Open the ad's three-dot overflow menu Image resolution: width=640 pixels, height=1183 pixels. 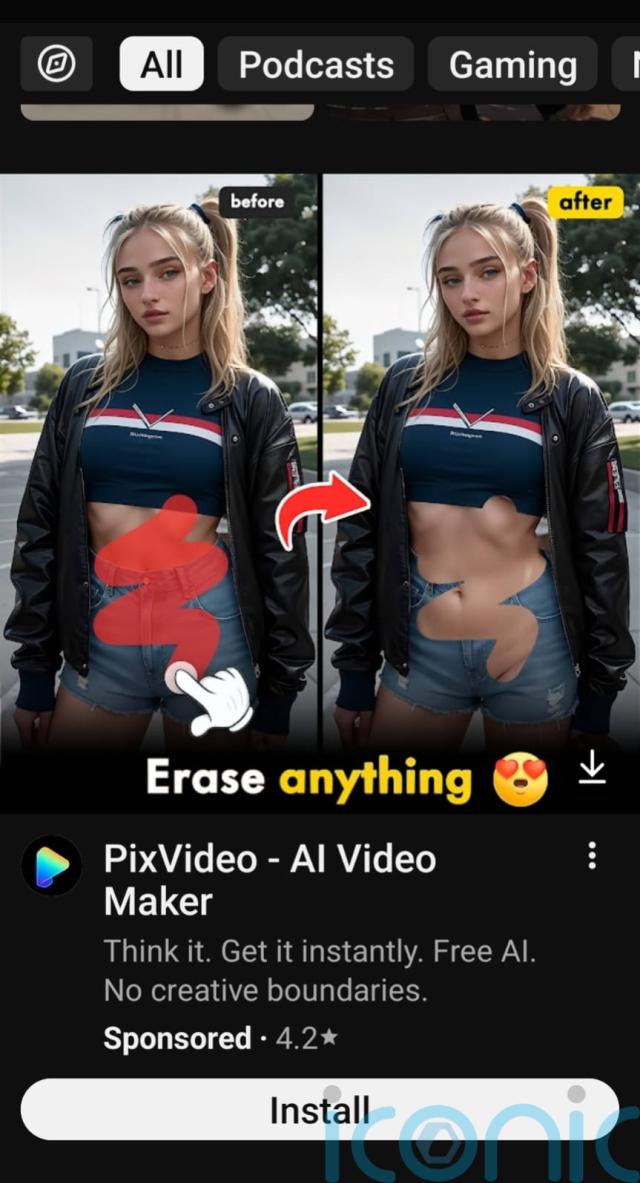(x=592, y=856)
